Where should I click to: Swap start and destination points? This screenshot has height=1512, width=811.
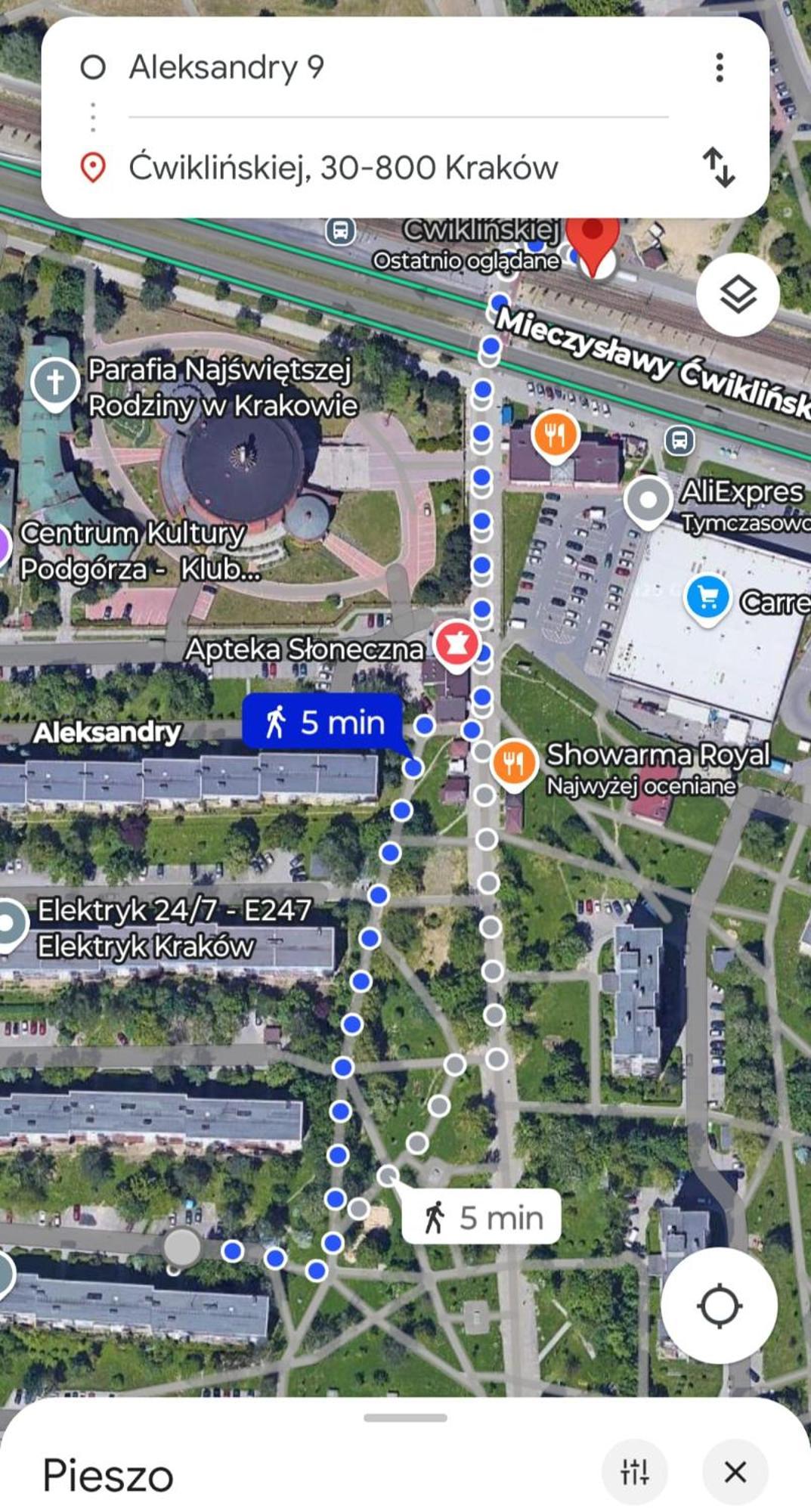[718, 167]
